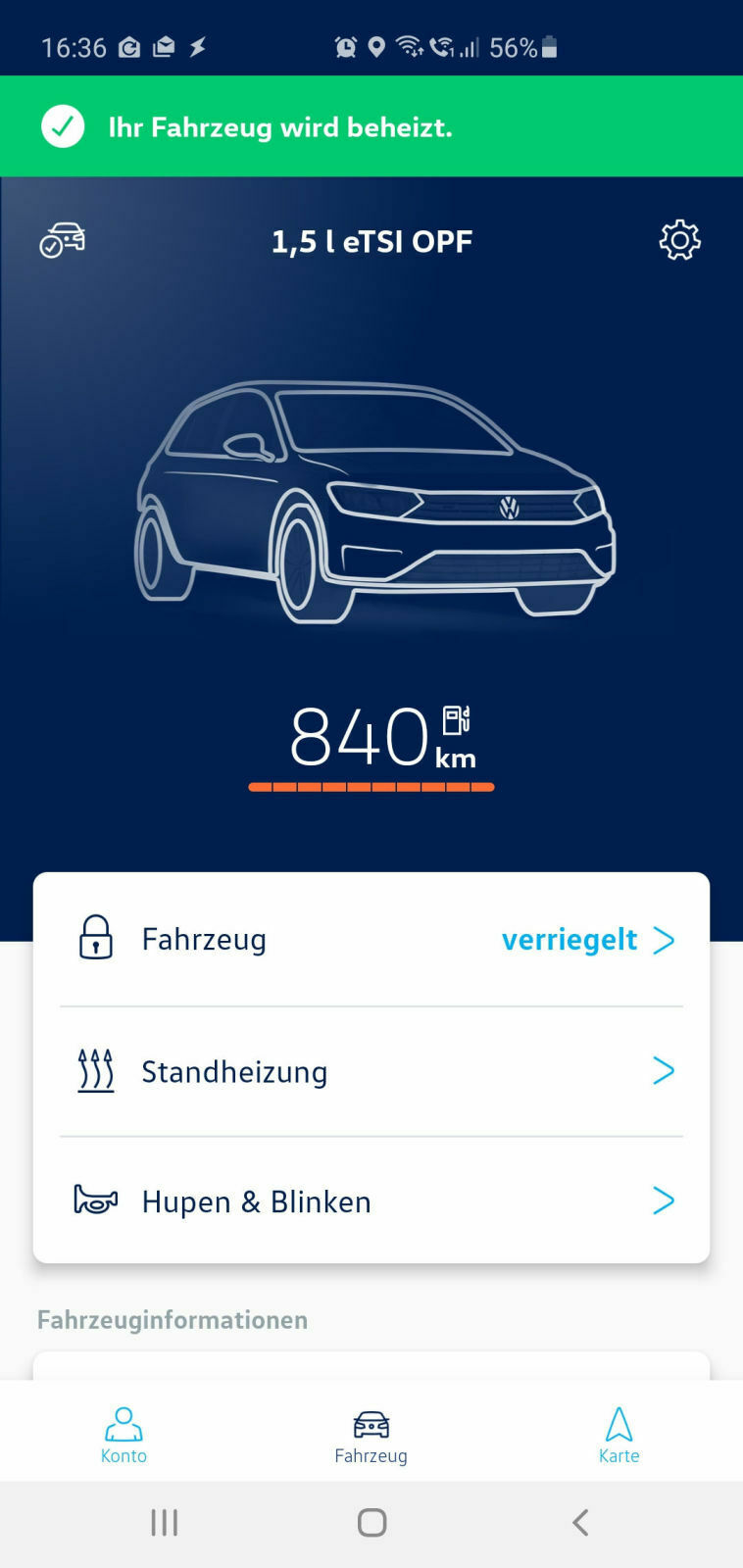This screenshot has width=743, height=1568.
Task: Switch to the Karte tab
Action: point(619,1431)
